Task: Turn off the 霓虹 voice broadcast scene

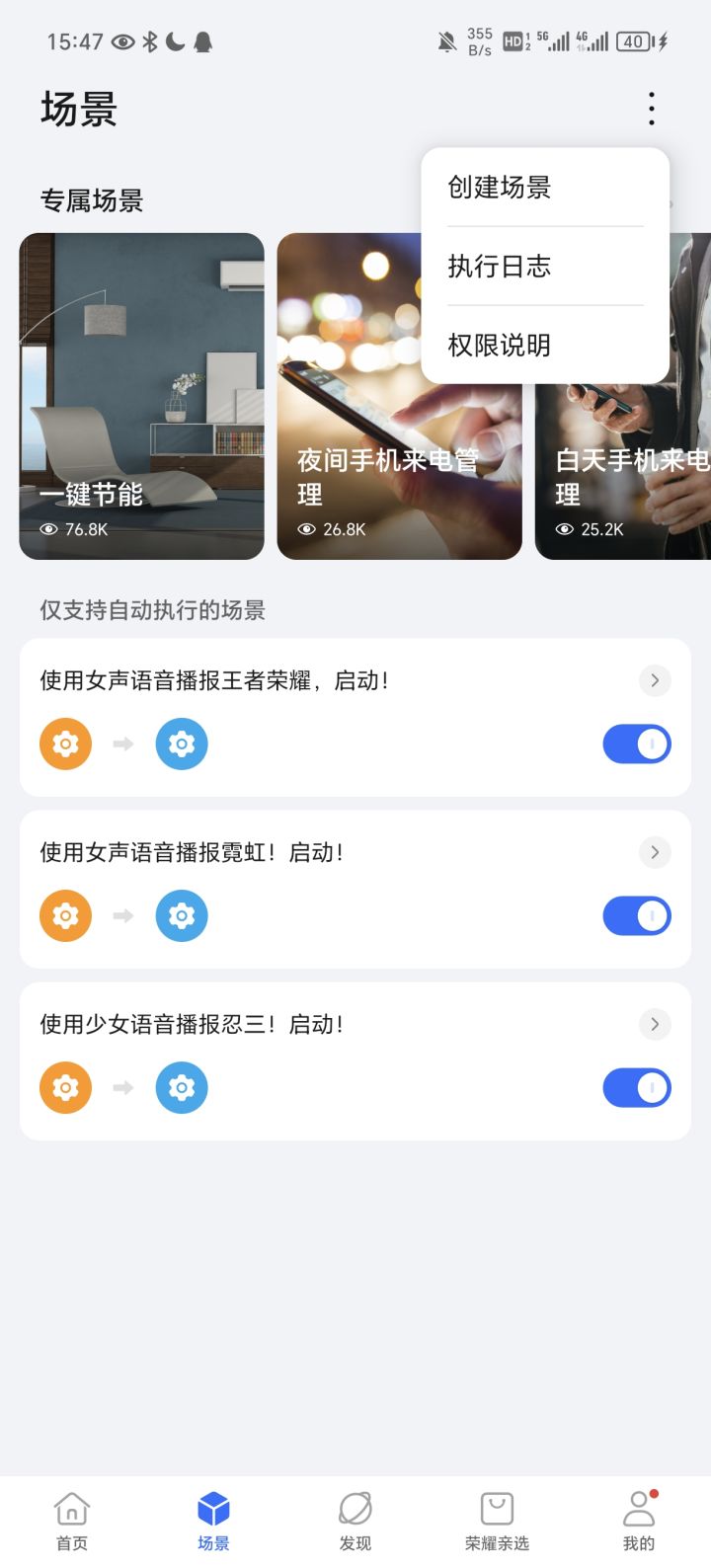Action: click(636, 915)
